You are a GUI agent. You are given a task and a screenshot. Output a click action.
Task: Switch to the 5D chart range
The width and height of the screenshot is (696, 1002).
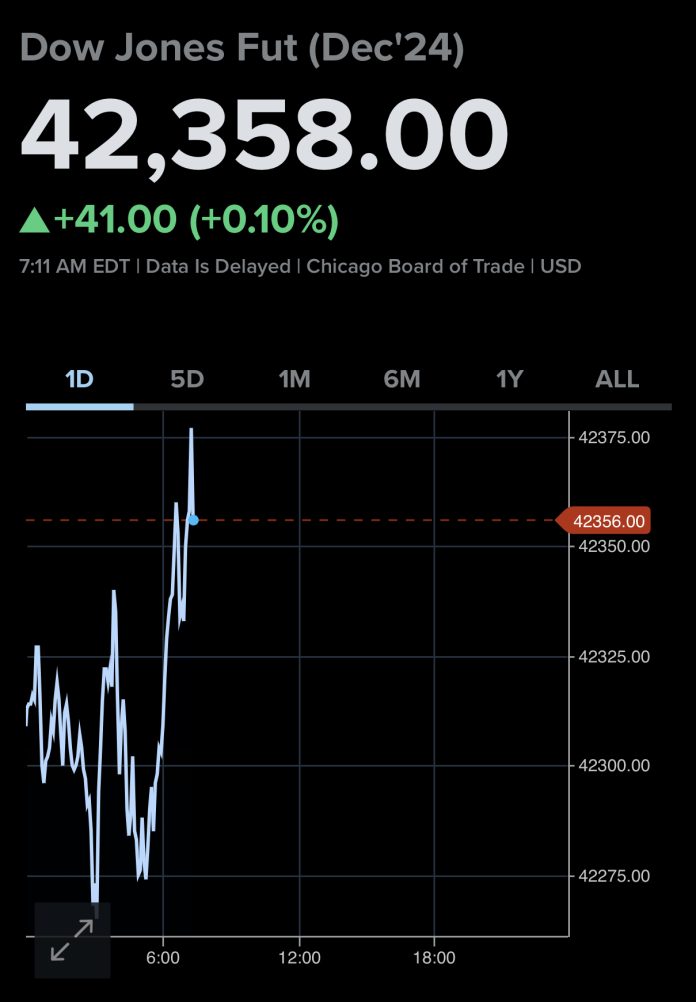[x=187, y=380]
